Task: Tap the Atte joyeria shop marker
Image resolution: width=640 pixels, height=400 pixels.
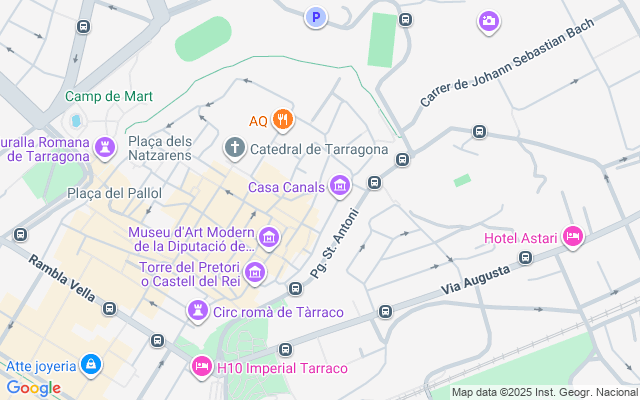Action: click(x=91, y=365)
